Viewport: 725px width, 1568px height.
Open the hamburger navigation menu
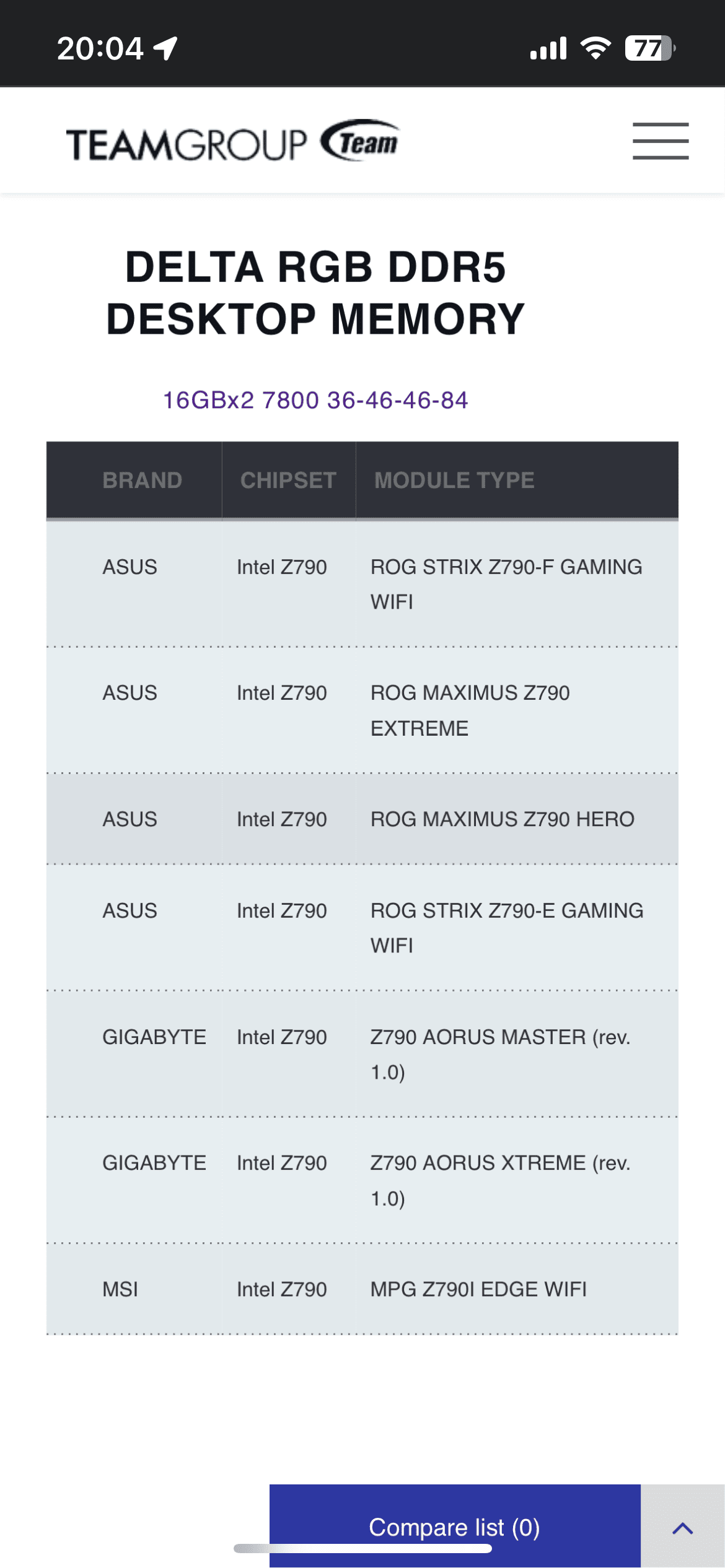click(660, 141)
